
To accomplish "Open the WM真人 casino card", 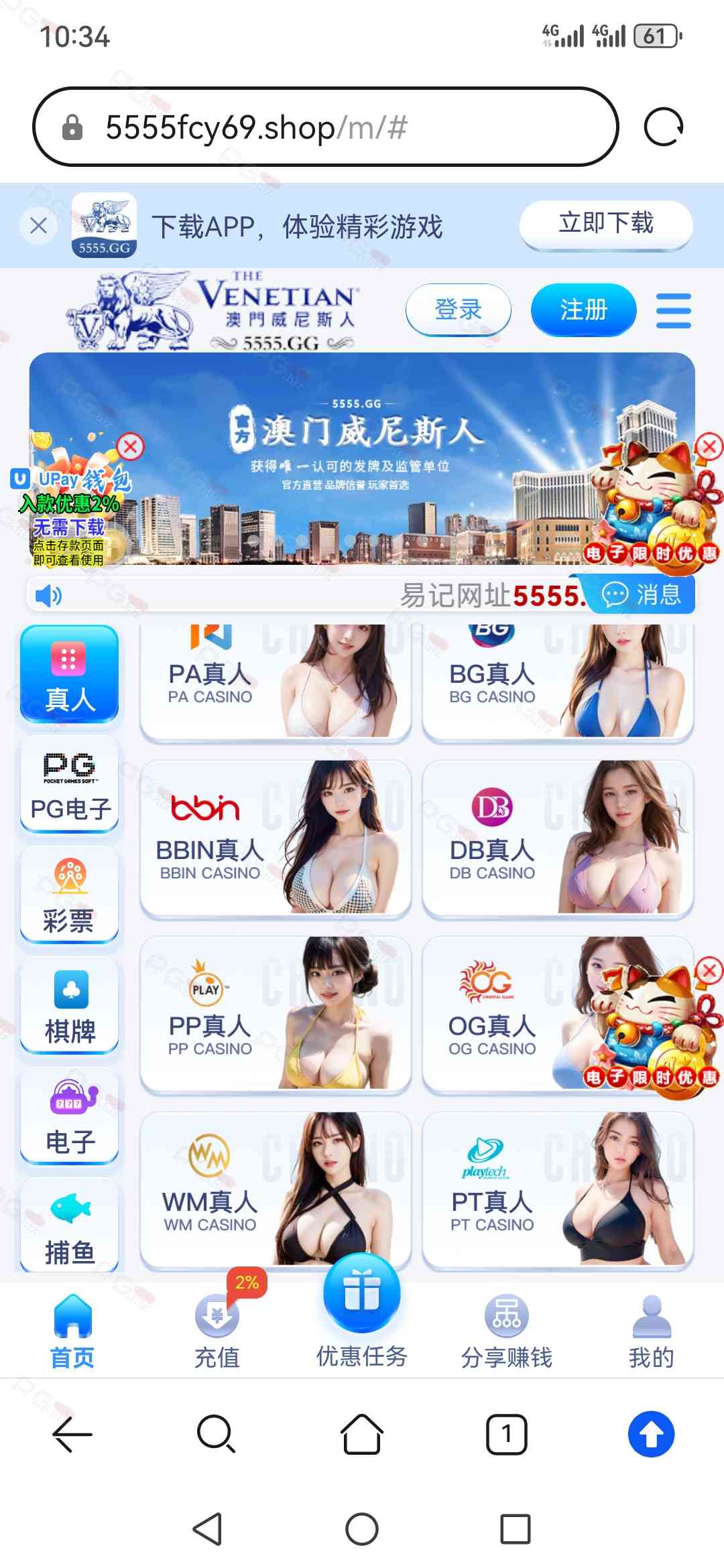I will point(275,1190).
